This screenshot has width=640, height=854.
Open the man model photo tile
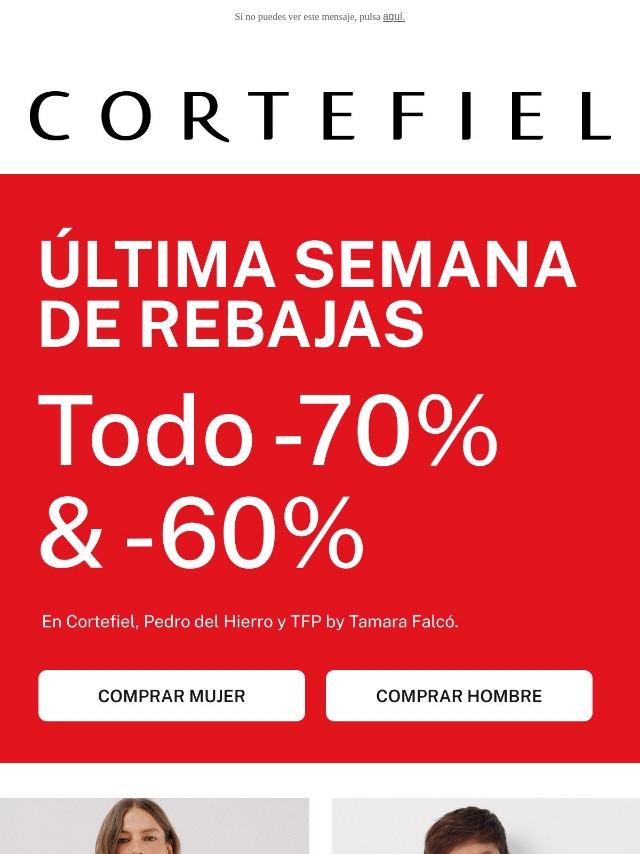click(x=486, y=826)
